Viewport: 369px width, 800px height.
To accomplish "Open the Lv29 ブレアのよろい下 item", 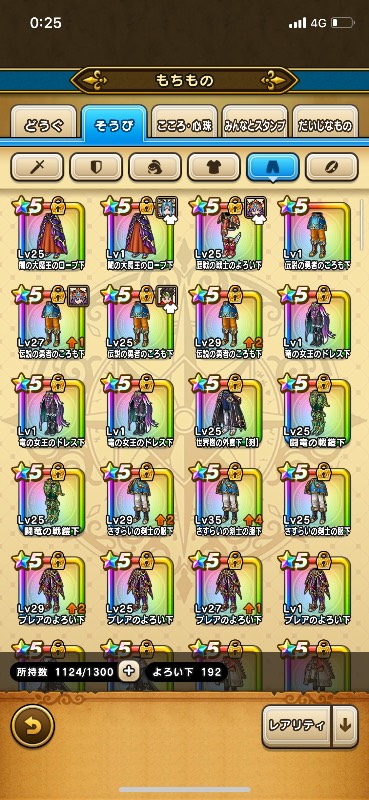I will pos(50,588).
